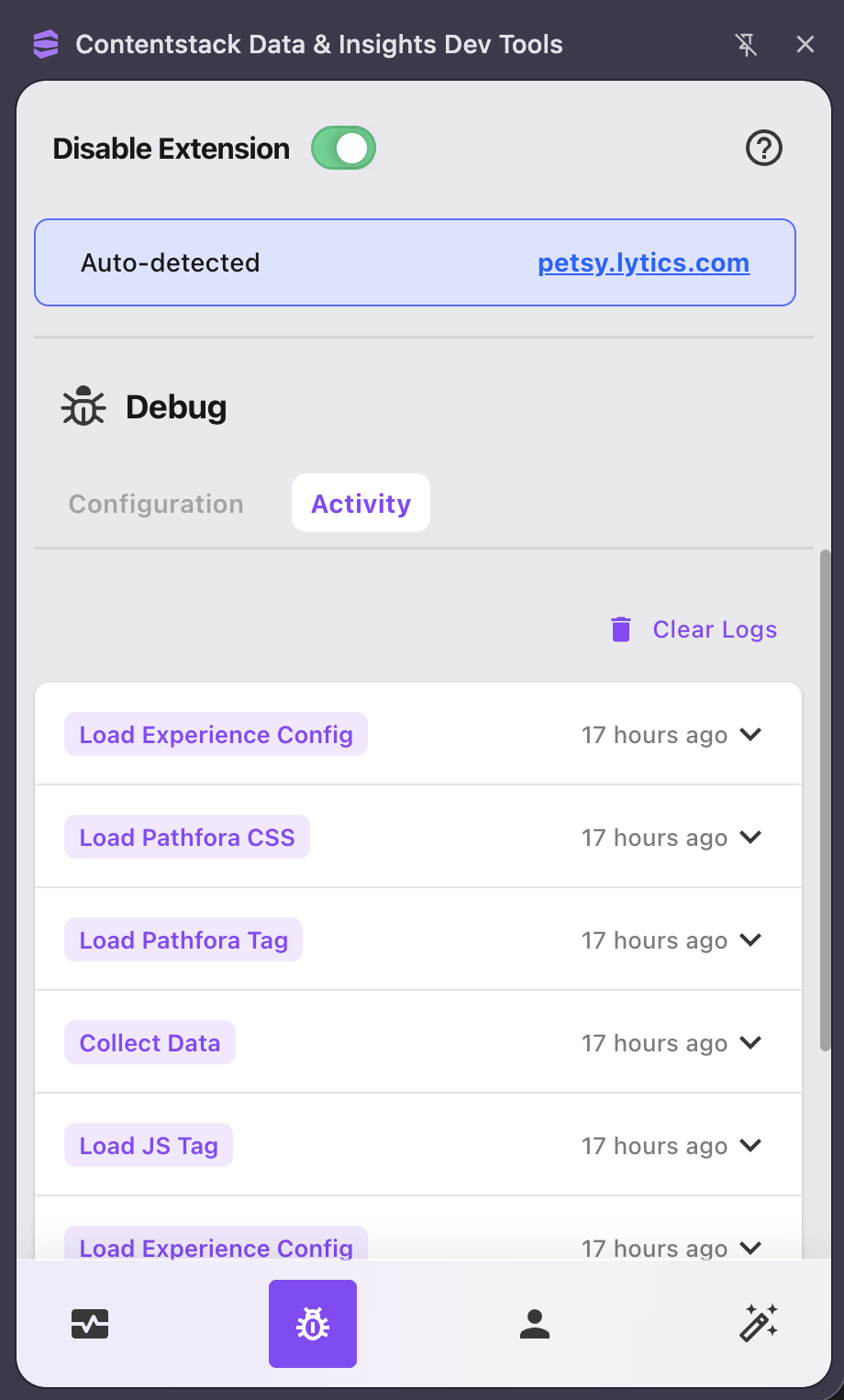This screenshot has height=1400, width=844.
Task: Select the Activity tab
Action: tap(361, 504)
